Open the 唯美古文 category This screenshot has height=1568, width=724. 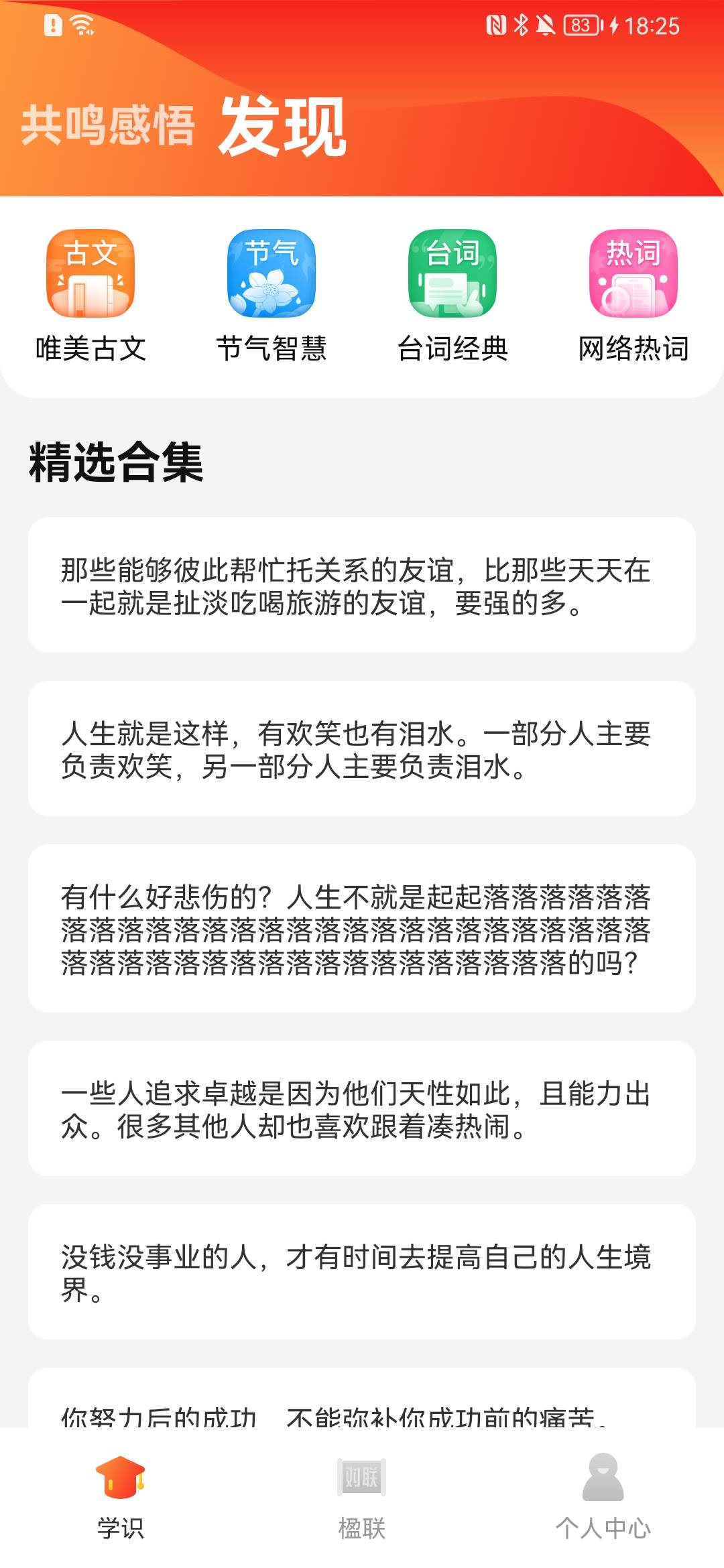pos(90,296)
